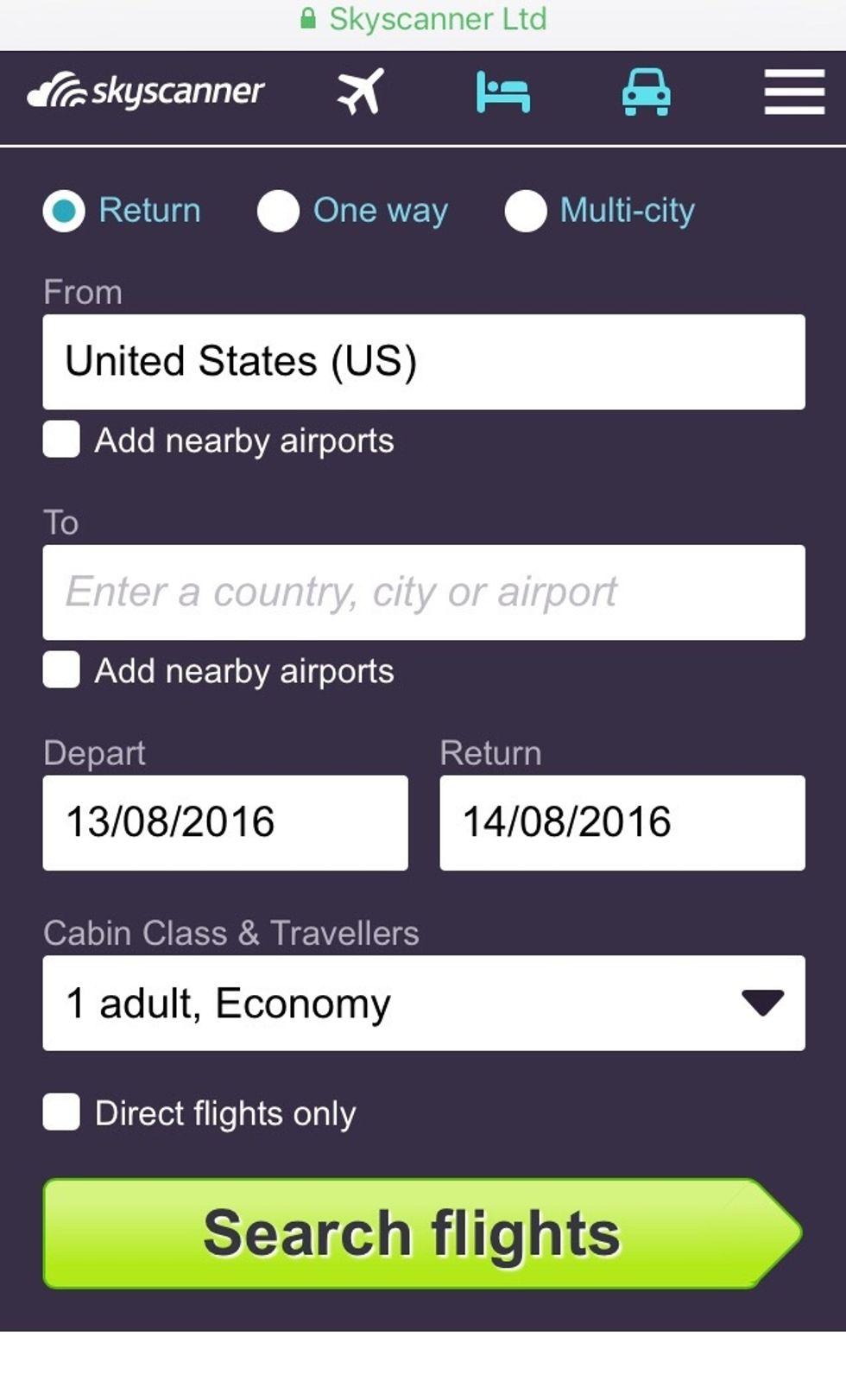Check Add nearby airports under From

click(62, 440)
